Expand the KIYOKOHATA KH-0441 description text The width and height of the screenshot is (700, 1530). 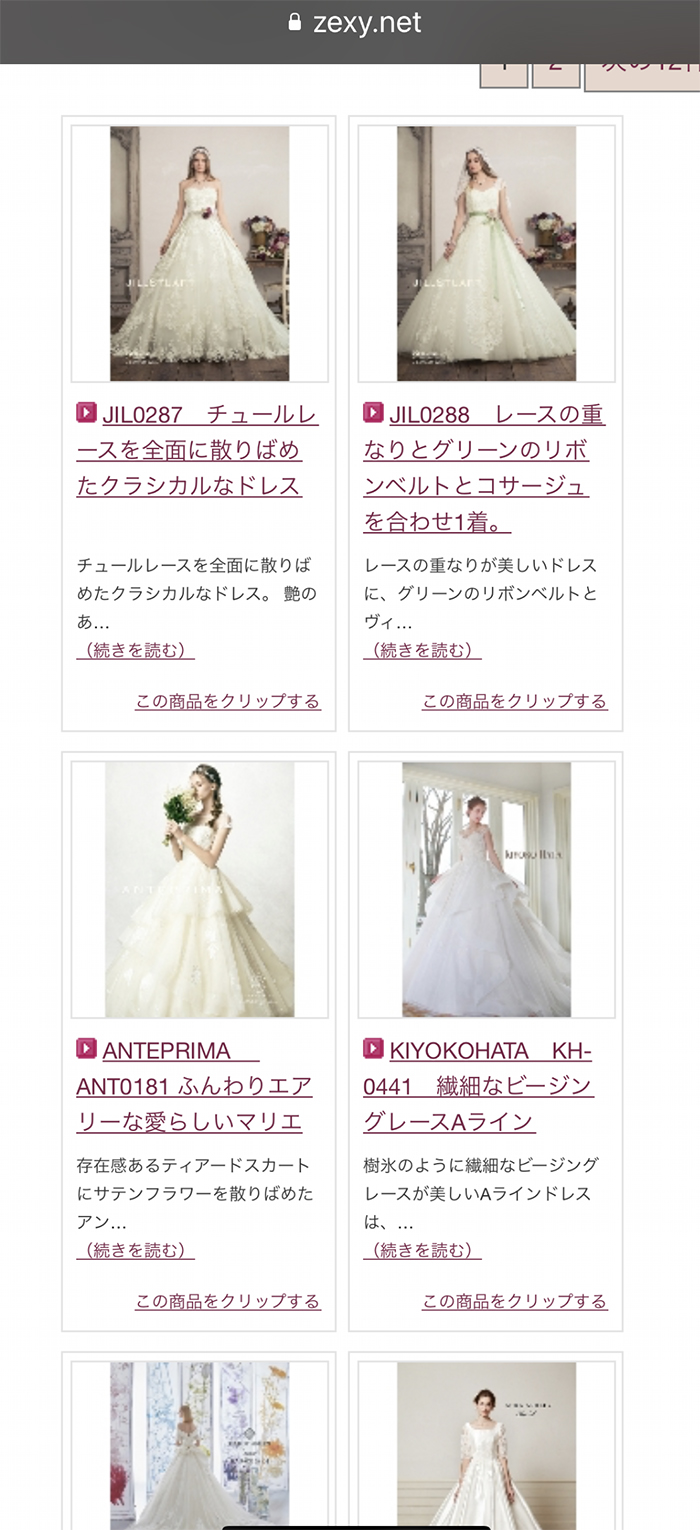point(422,1251)
